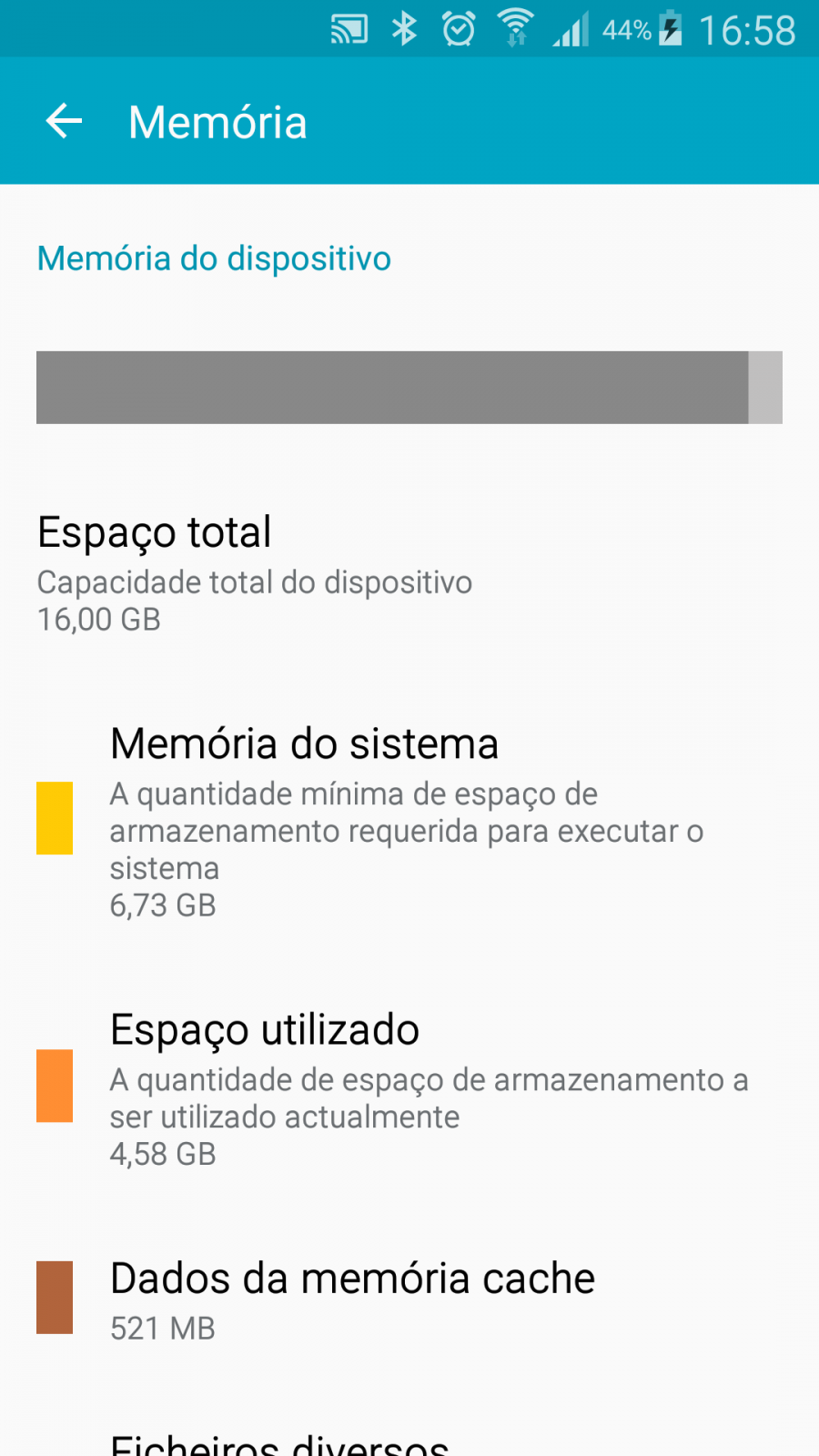Select Dados da memória cache

pos(409,1299)
